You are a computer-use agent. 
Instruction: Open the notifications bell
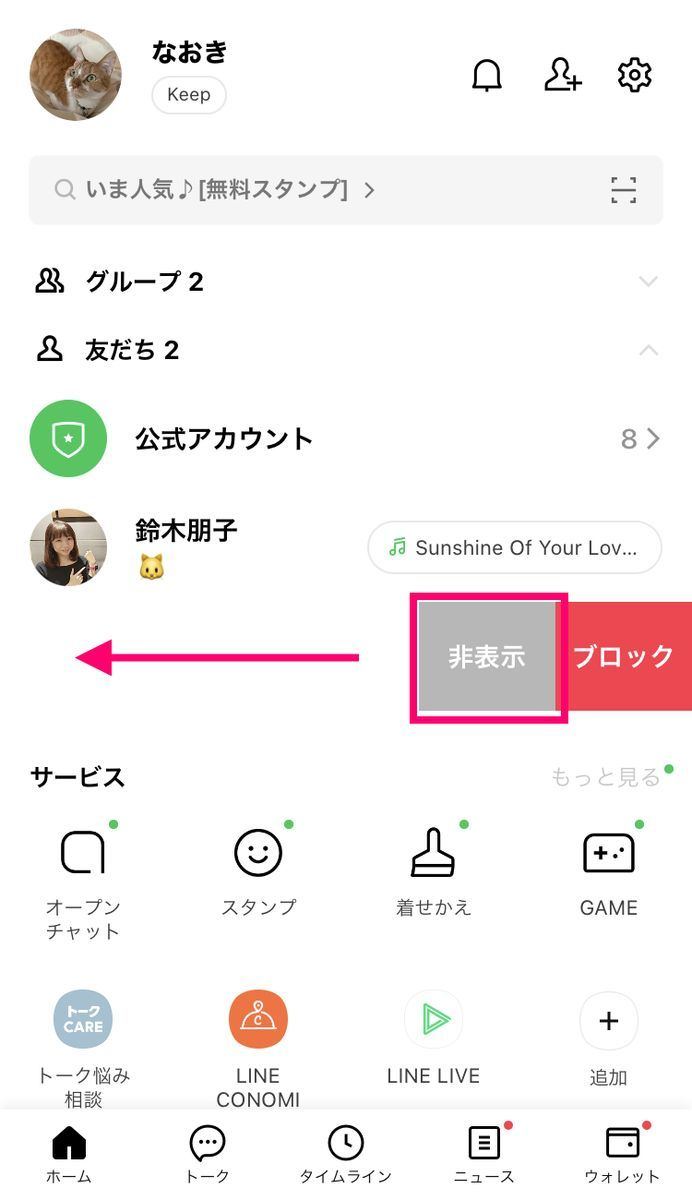tap(487, 75)
